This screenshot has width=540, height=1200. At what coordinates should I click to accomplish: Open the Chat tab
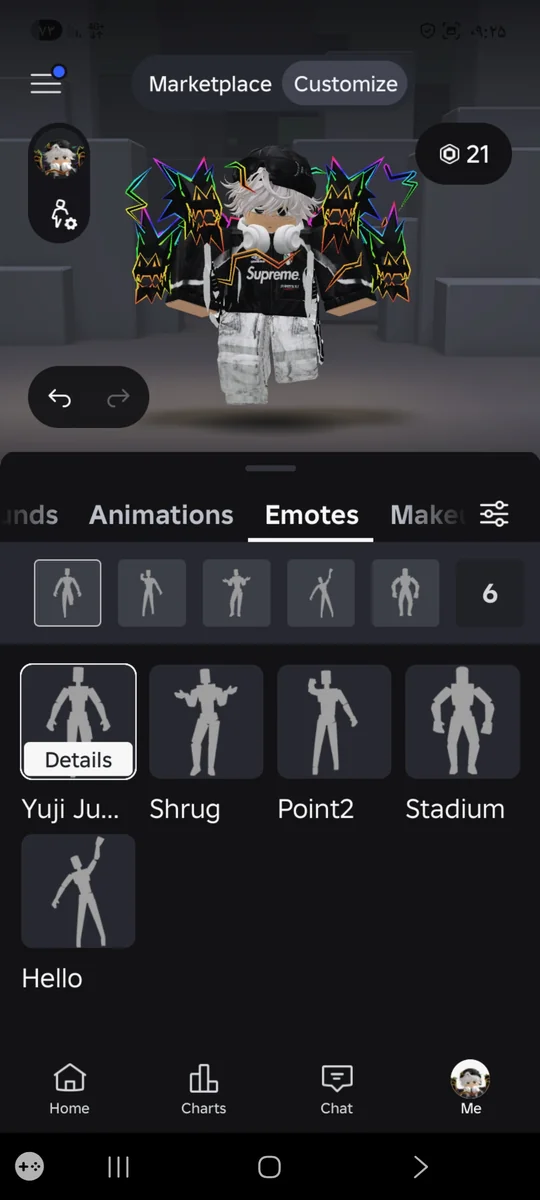[x=337, y=1089]
